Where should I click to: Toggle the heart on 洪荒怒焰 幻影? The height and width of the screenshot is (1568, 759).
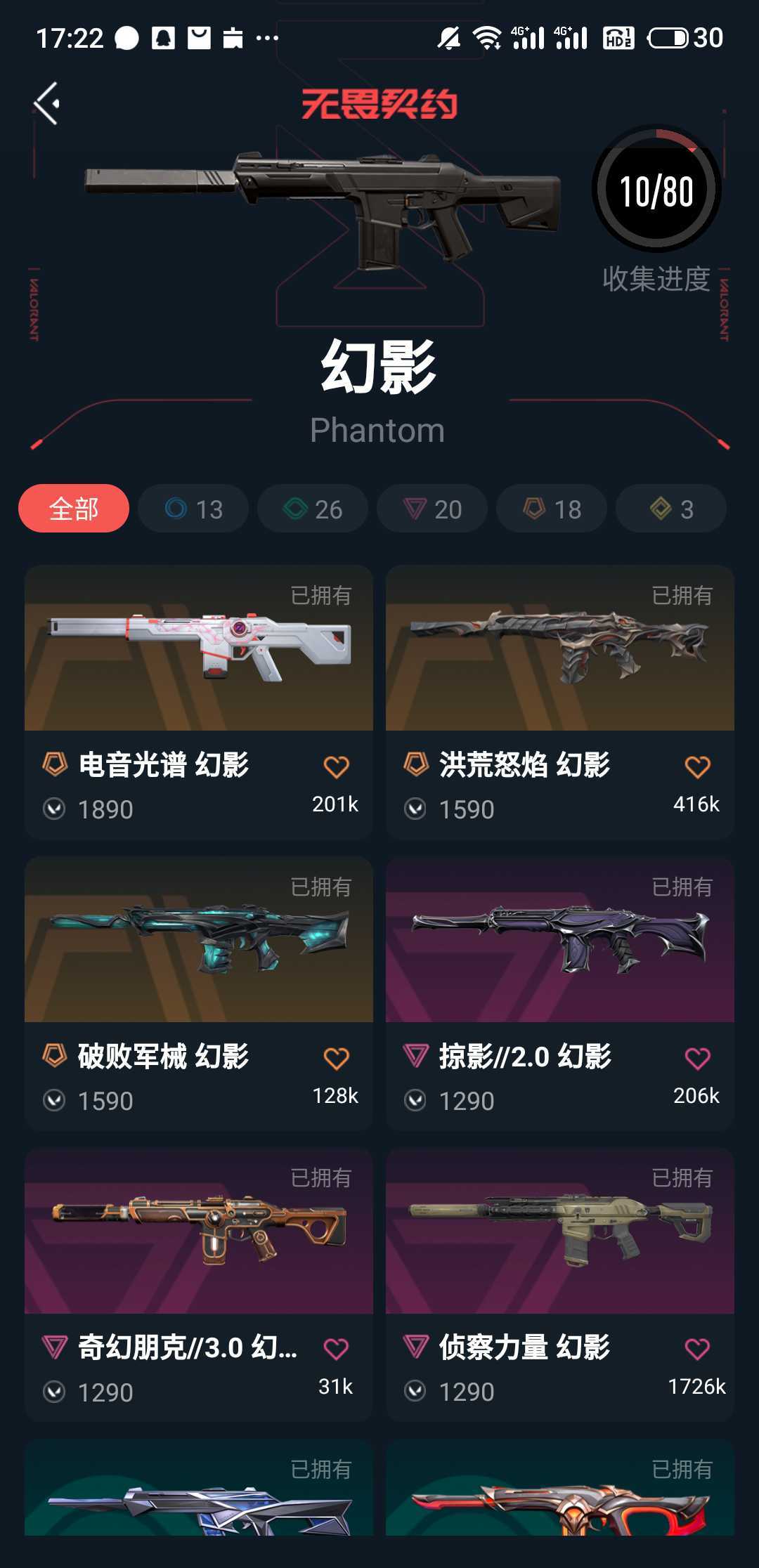tap(699, 768)
